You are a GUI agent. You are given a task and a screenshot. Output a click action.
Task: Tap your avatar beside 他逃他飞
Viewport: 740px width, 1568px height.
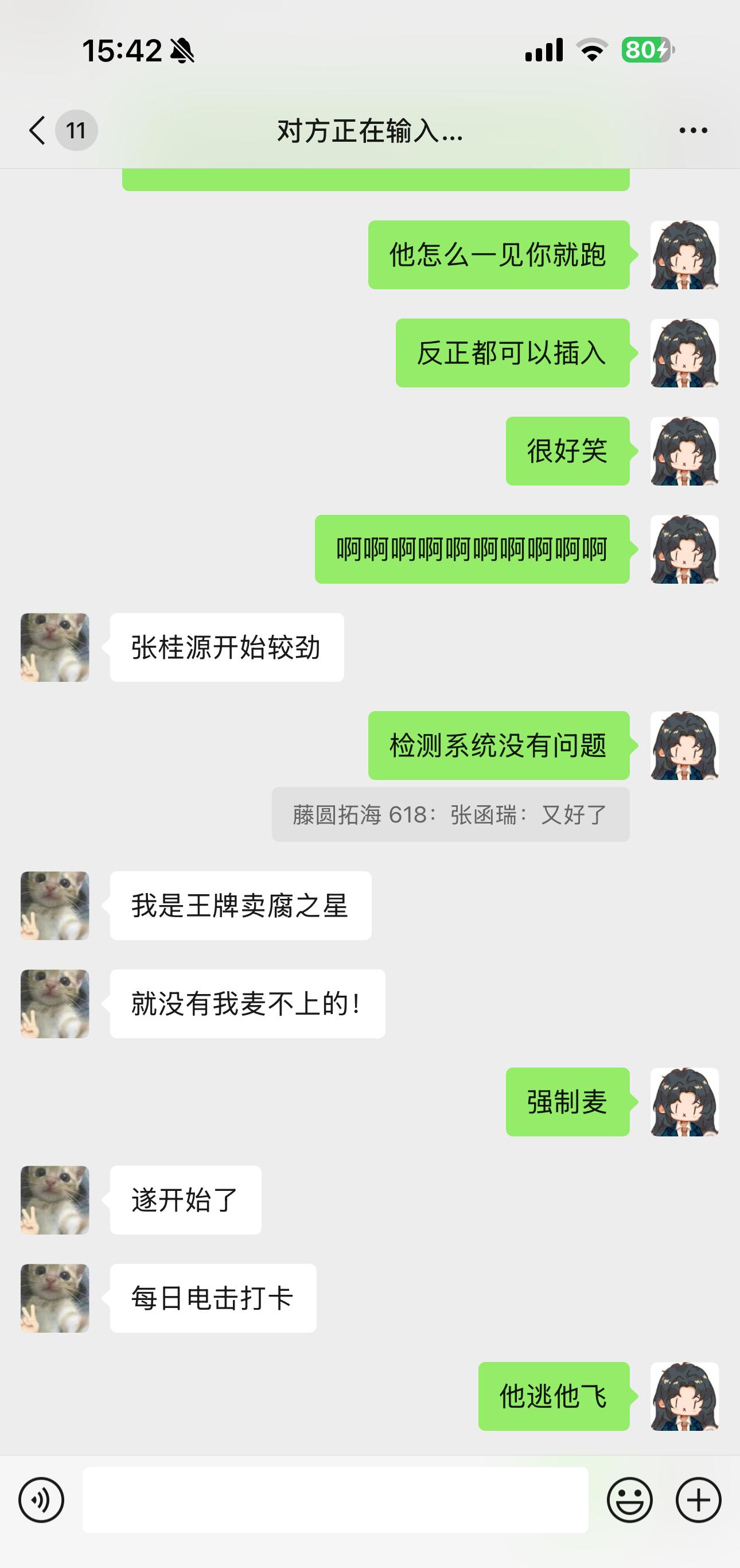pyautogui.click(x=684, y=1396)
